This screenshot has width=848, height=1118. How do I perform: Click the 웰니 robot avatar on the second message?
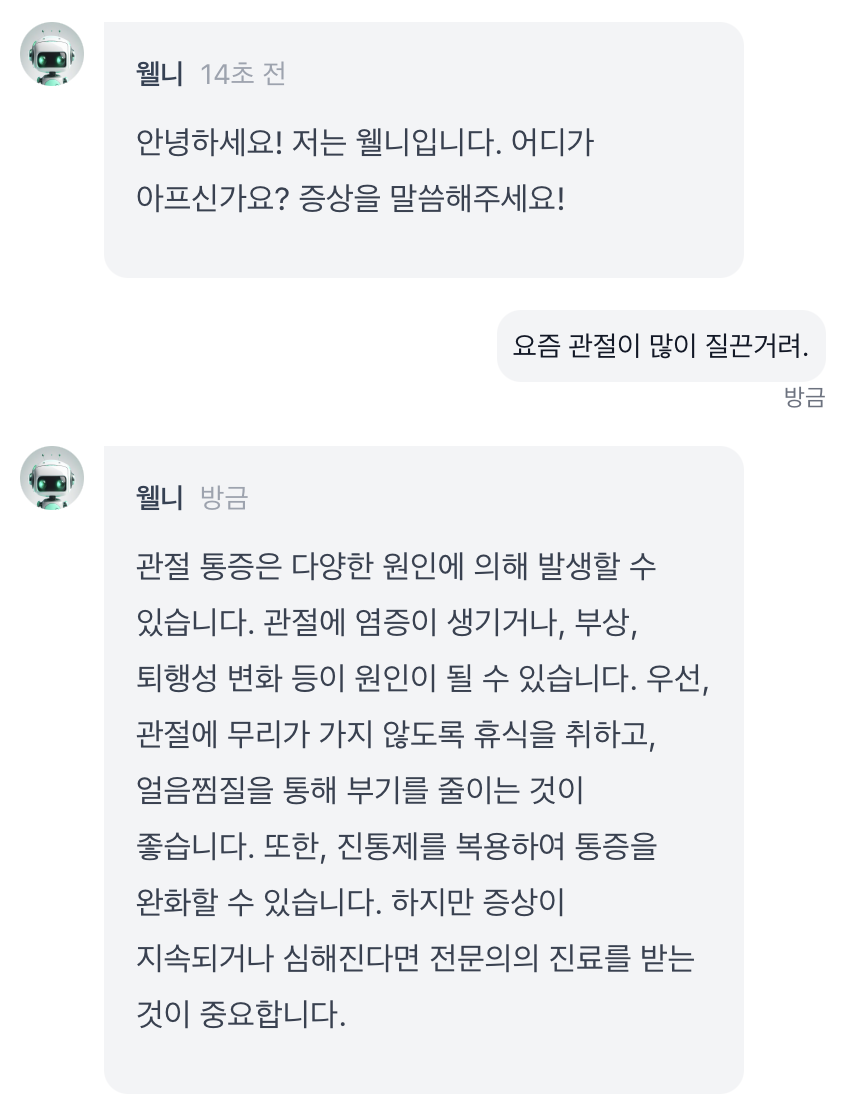[x=51, y=478]
